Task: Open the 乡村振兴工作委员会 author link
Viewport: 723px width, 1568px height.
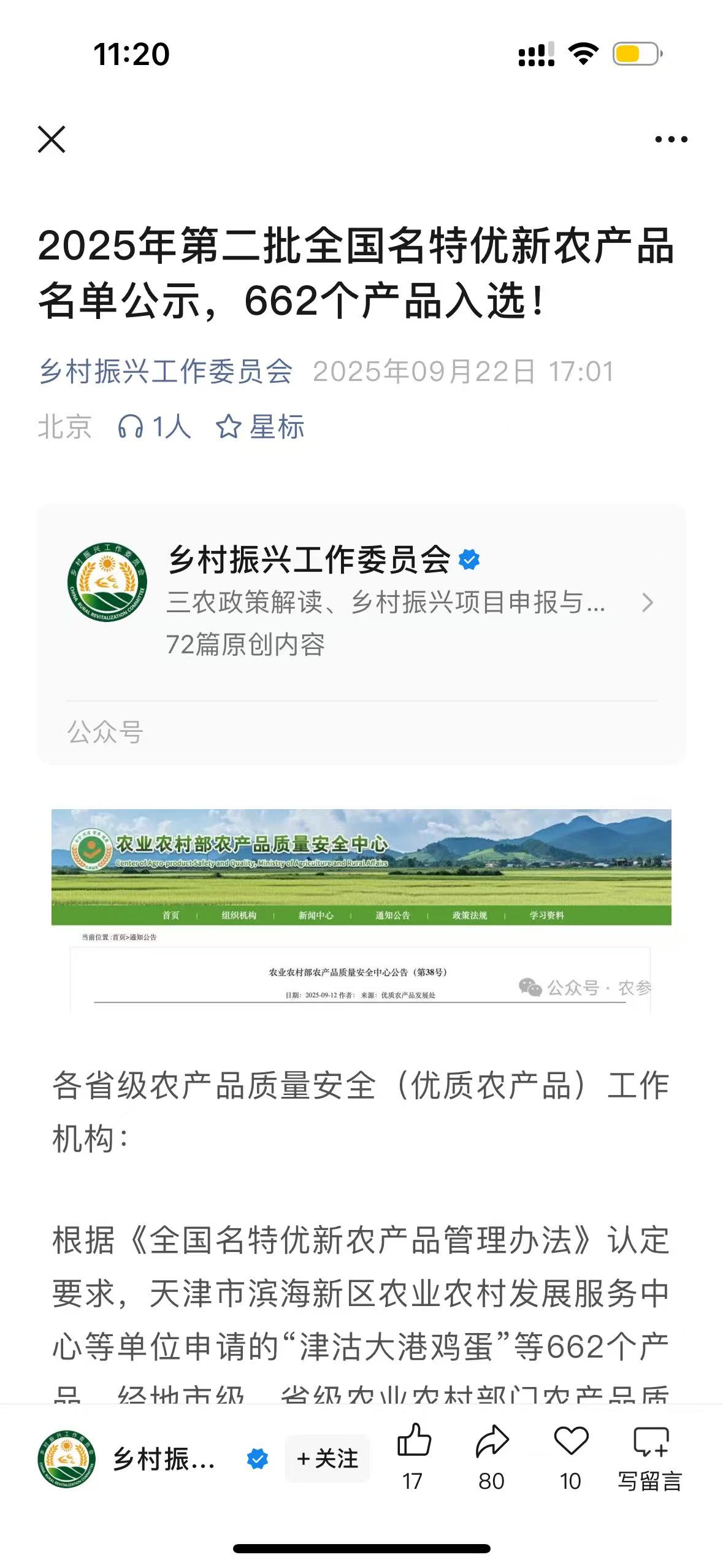Action: coord(166,371)
